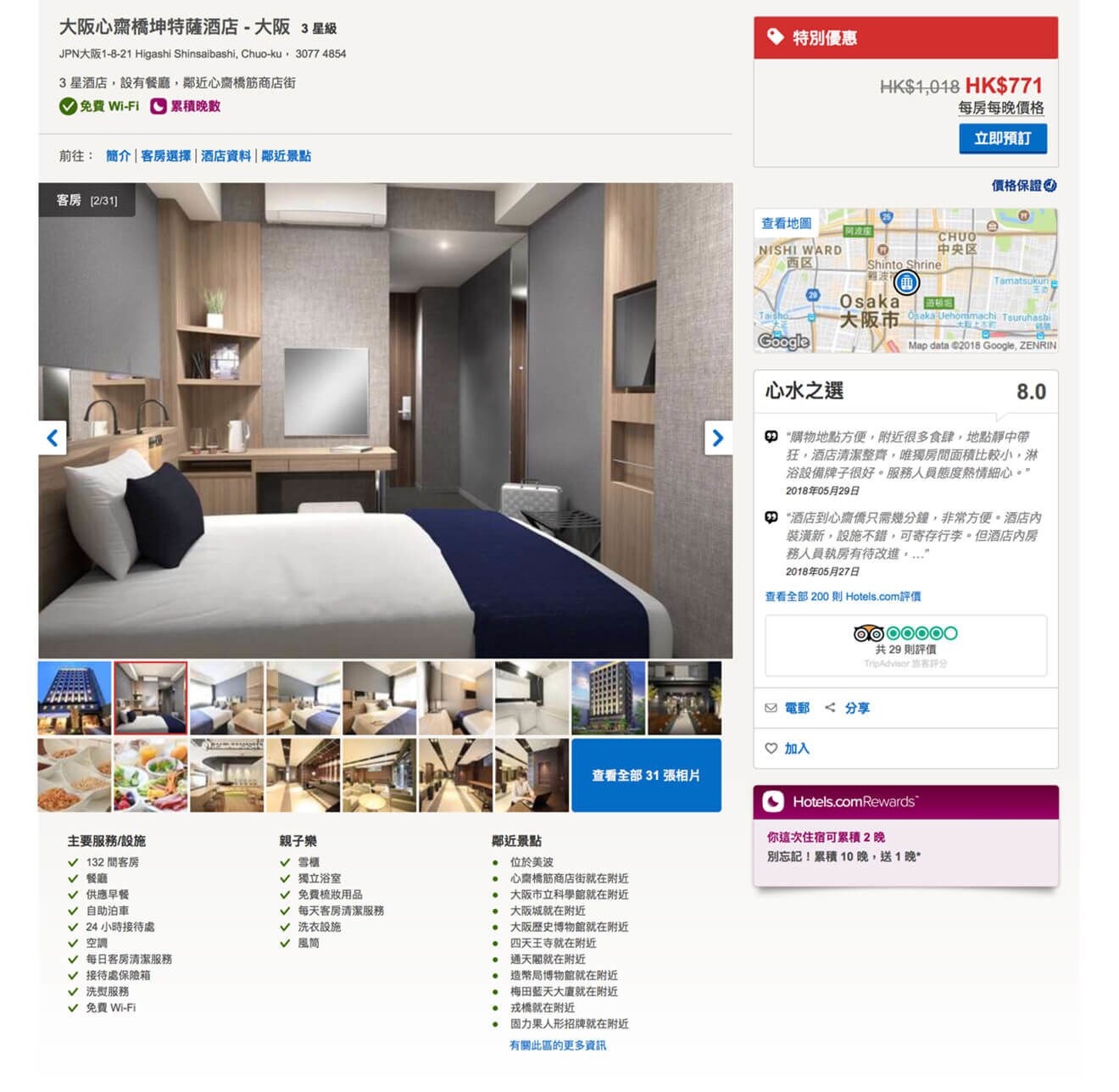Open the map via 查看地圖
The height and width of the screenshot is (1092, 1119).
click(x=786, y=223)
